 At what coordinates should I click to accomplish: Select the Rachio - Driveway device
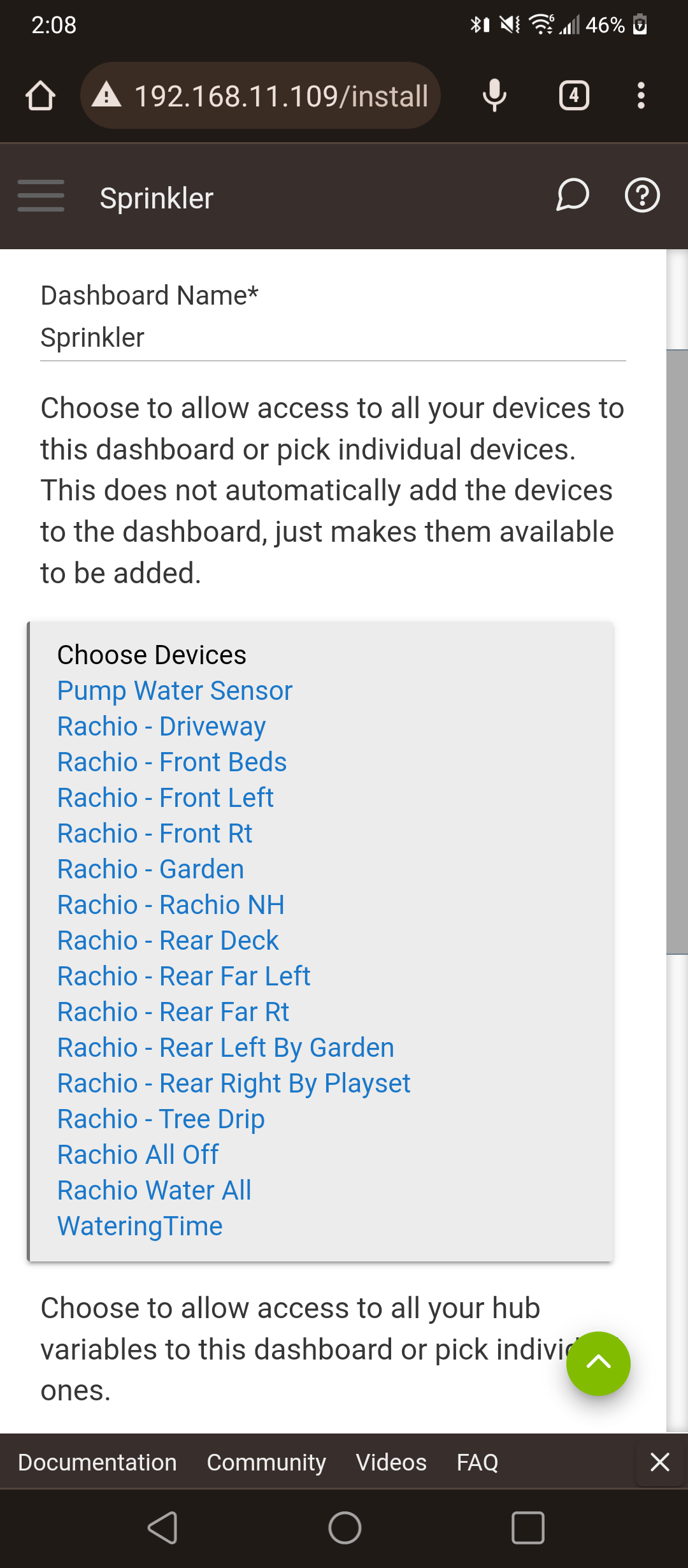click(161, 726)
